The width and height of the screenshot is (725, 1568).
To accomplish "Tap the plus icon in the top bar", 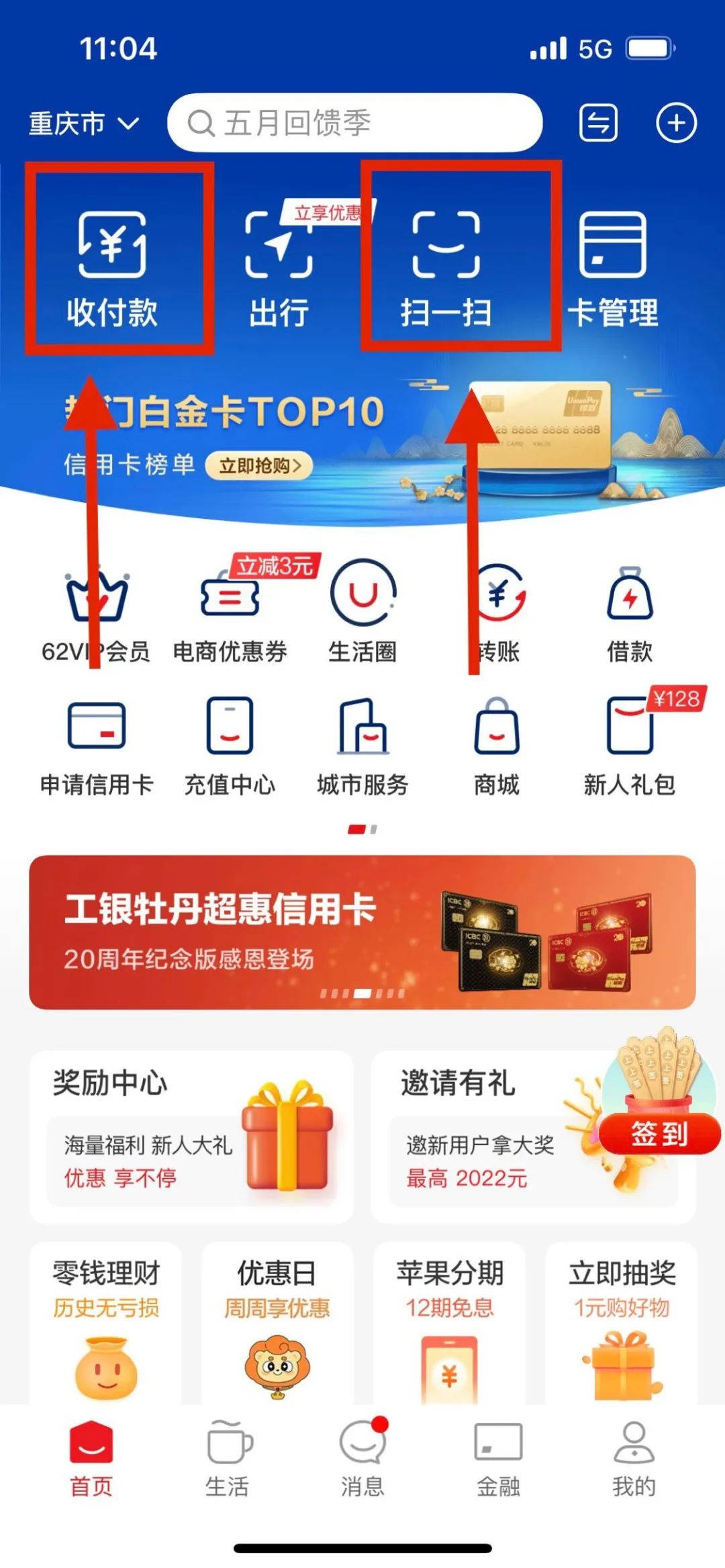I will click(675, 124).
